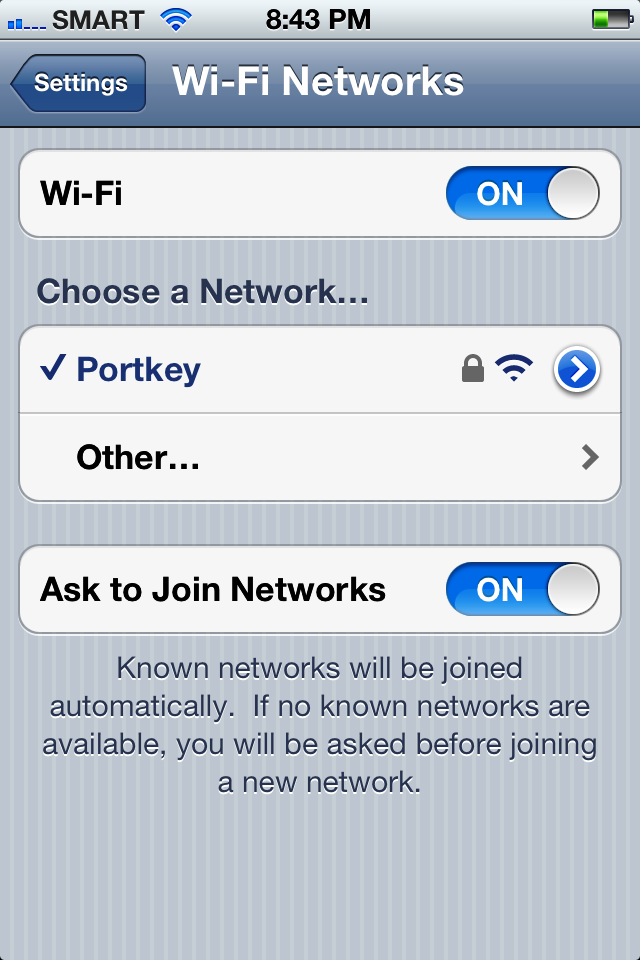
Task: Select the Portkey network
Action: 250,370
